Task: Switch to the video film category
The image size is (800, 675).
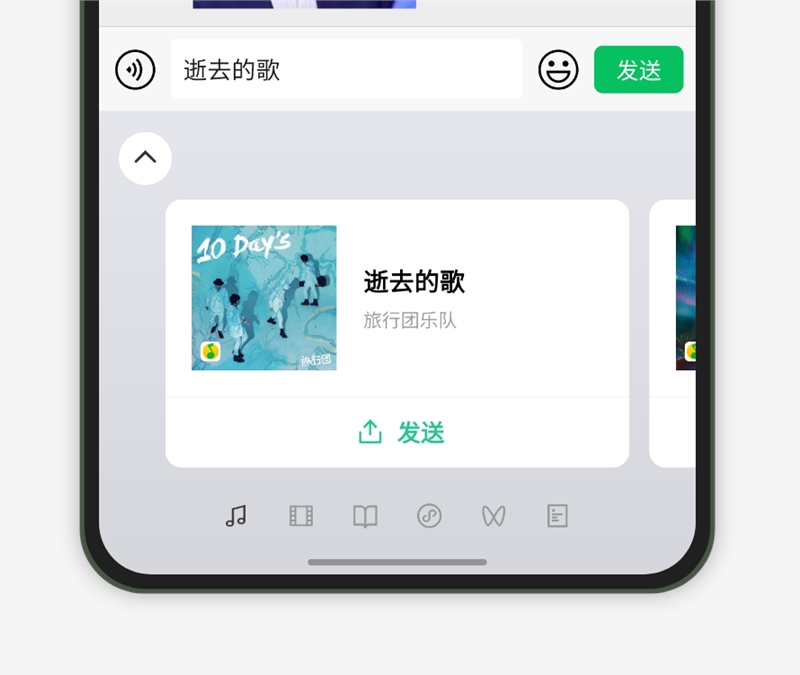Action: pos(301,516)
